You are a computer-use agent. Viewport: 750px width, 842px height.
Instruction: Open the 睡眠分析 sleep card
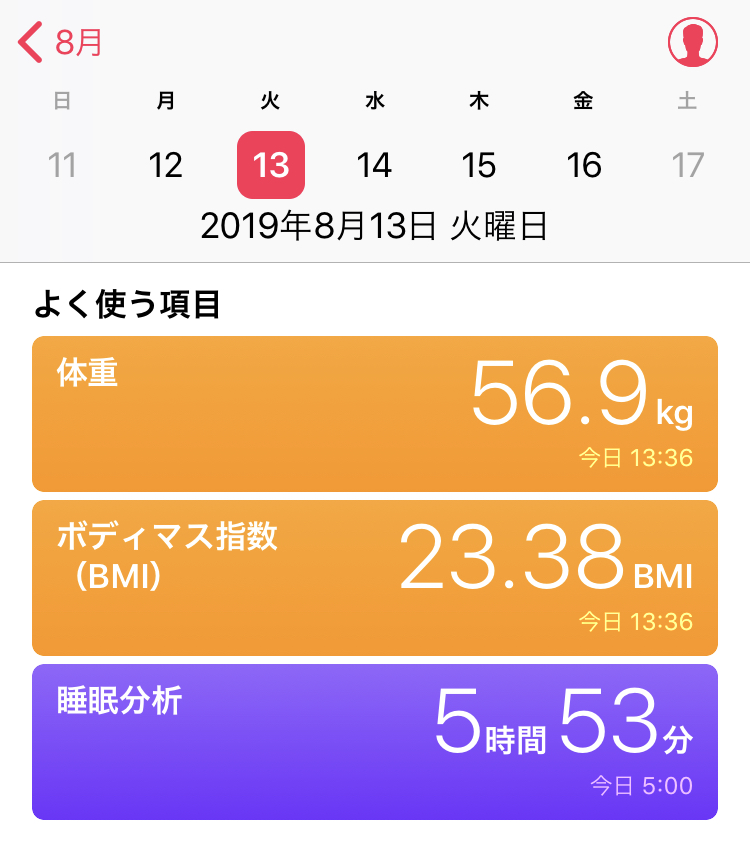[x=375, y=742]
